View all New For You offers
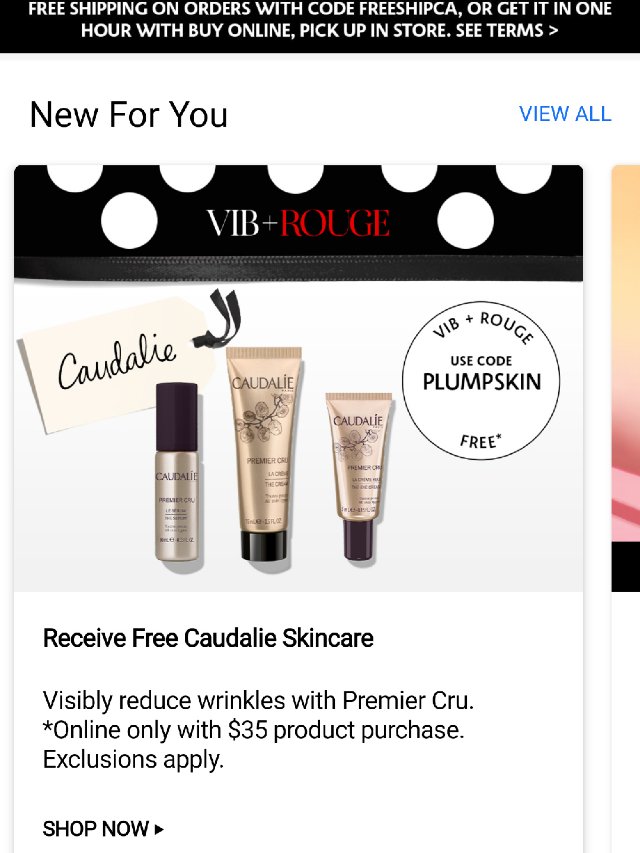 [565, 114]
